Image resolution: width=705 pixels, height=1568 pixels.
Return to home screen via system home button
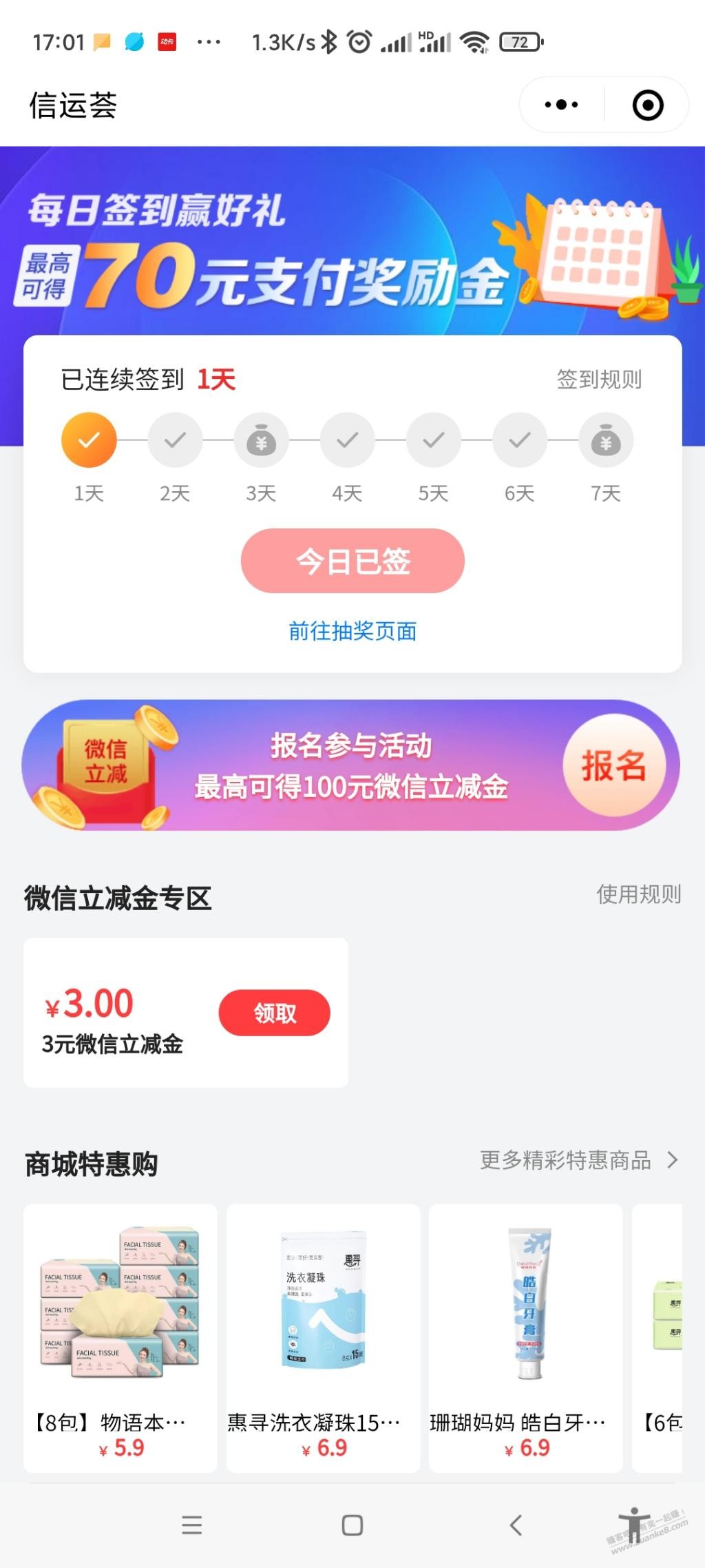click(x=352, y=1525)
